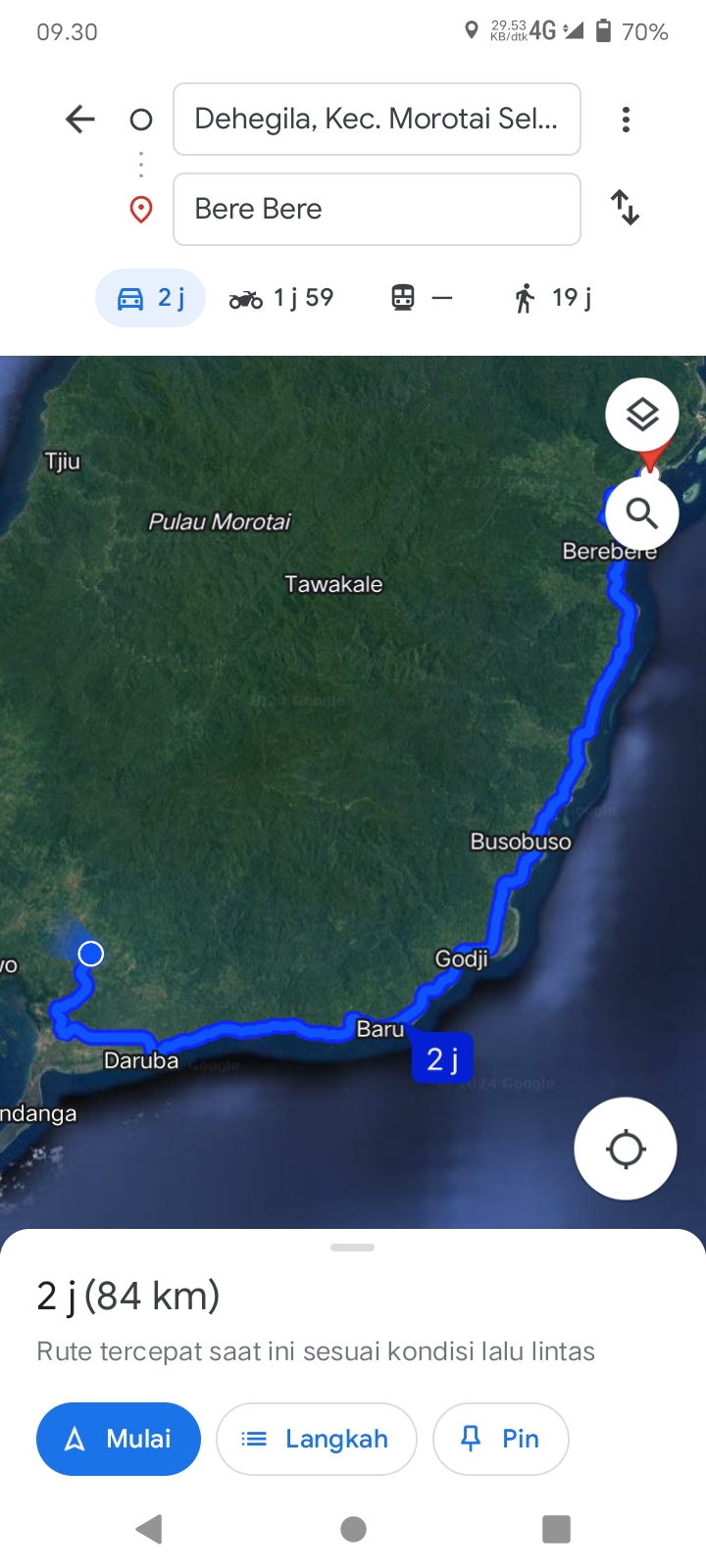
Task: Select the car travel mode 2 j
Action: click(x=151, y=298)
